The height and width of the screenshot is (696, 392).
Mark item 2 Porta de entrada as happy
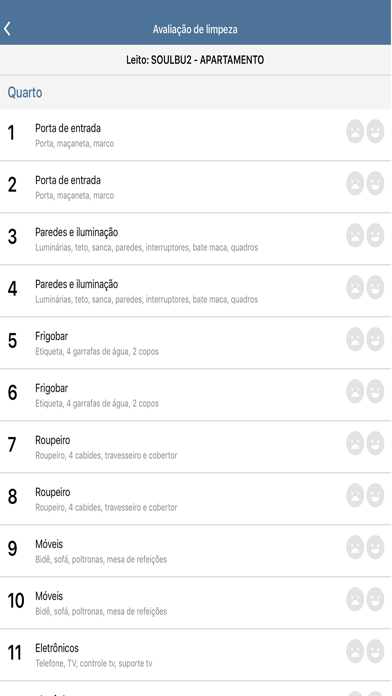point(375,183)
